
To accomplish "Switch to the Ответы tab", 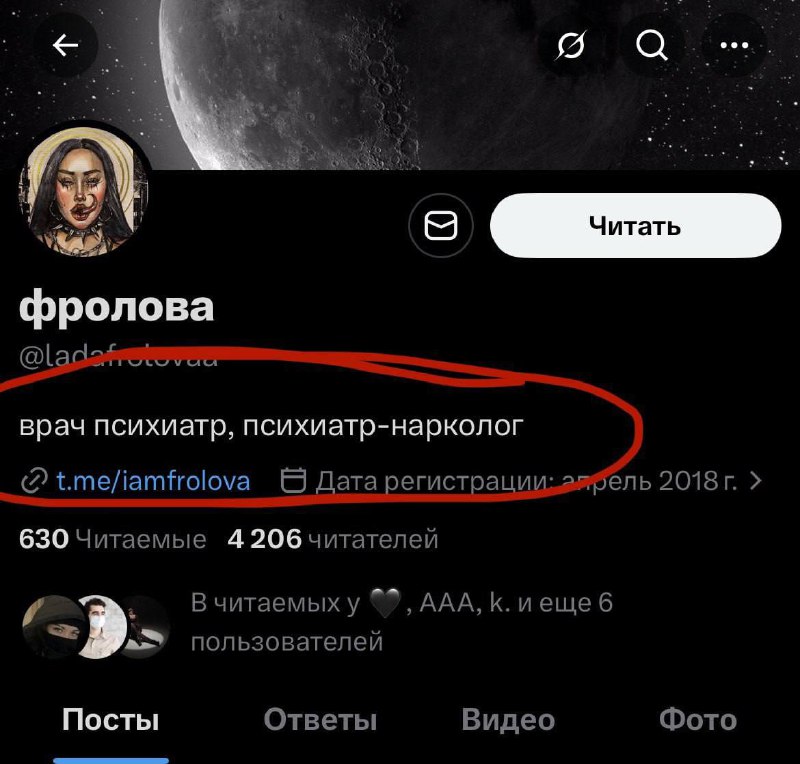I will (x=320, y=720).
